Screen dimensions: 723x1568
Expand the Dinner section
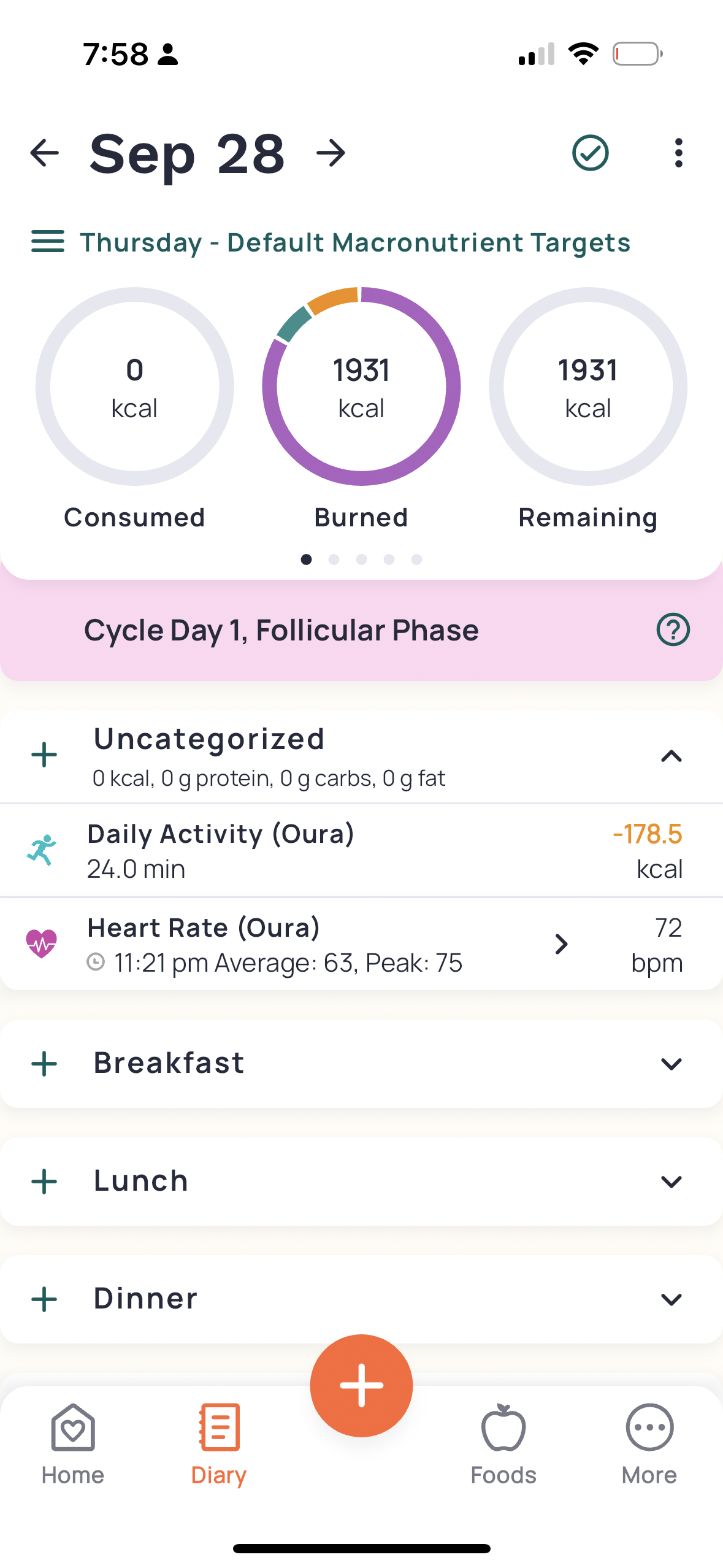point(671,1299)
